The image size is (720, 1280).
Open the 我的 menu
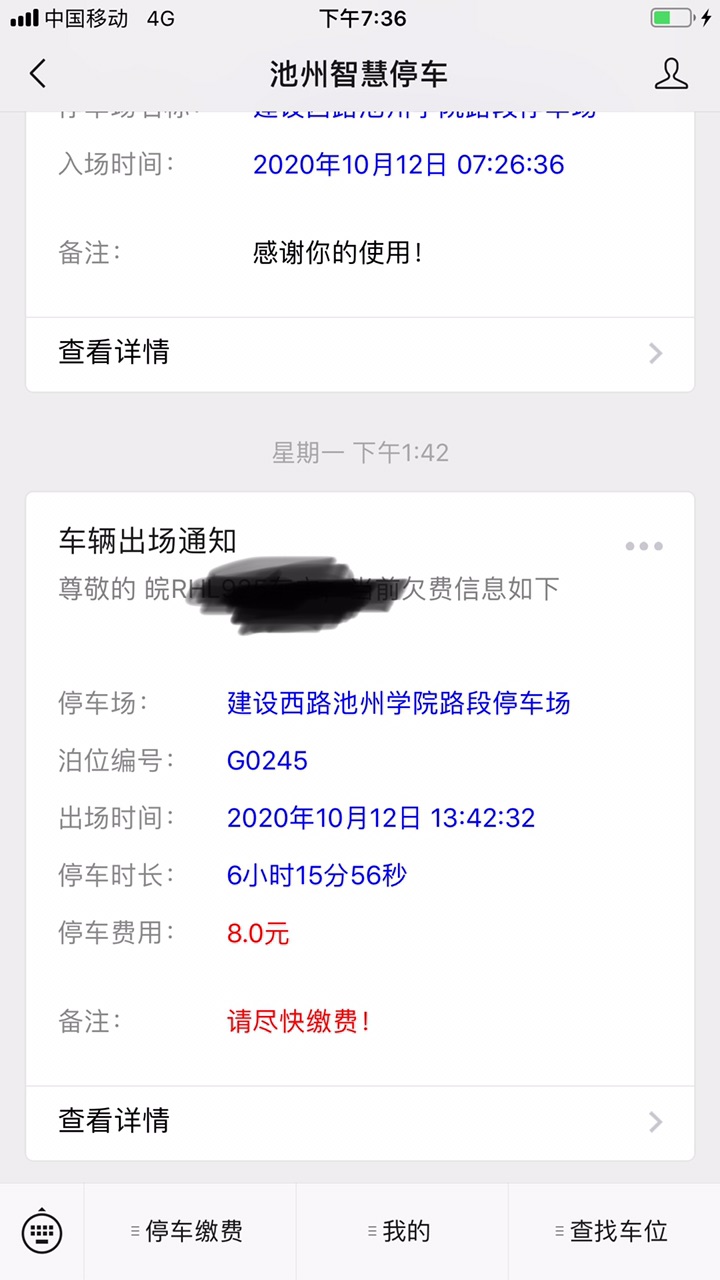pos(402,1231)
